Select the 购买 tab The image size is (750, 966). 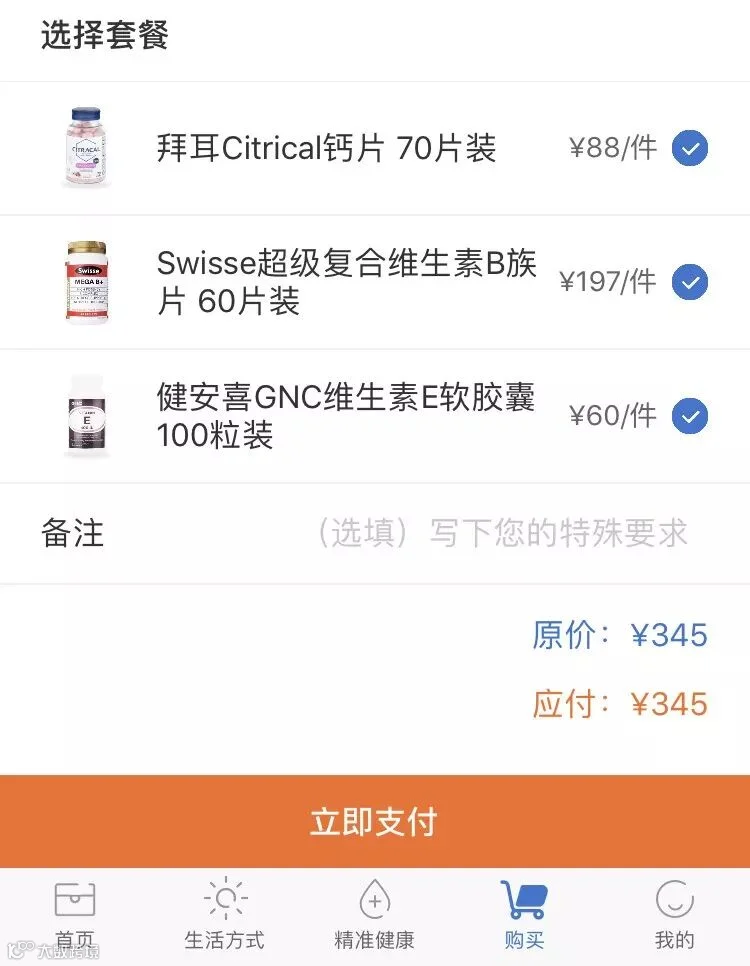(524, 915)
